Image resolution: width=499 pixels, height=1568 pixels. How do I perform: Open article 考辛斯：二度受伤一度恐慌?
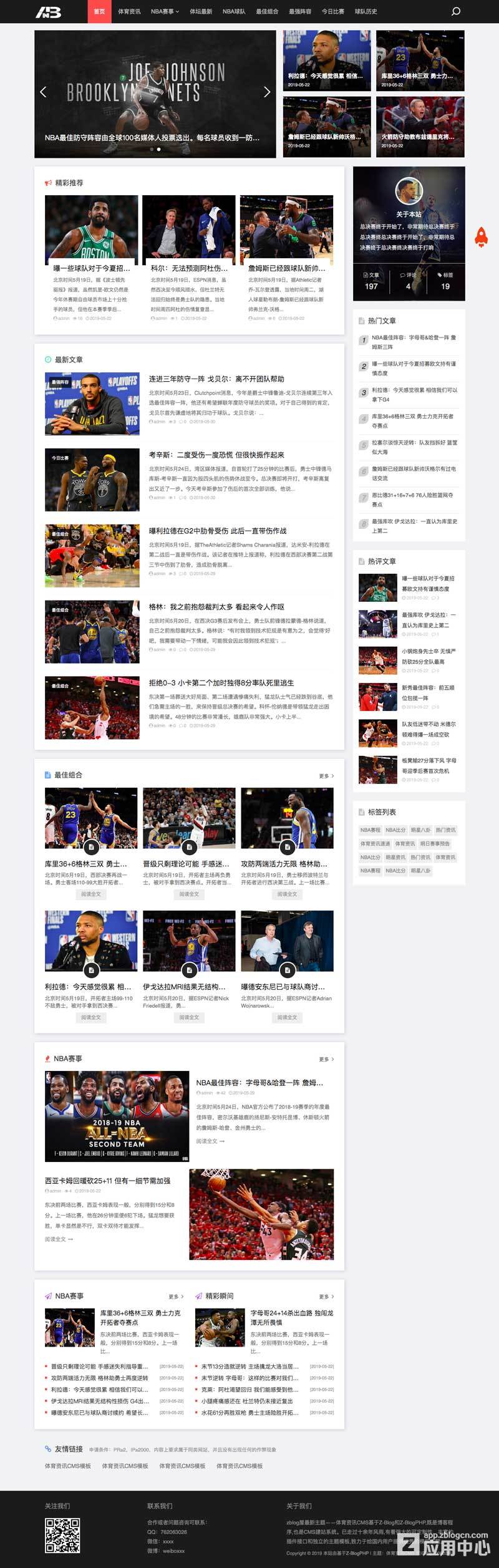pyautogui.click(x=216, y=455)
